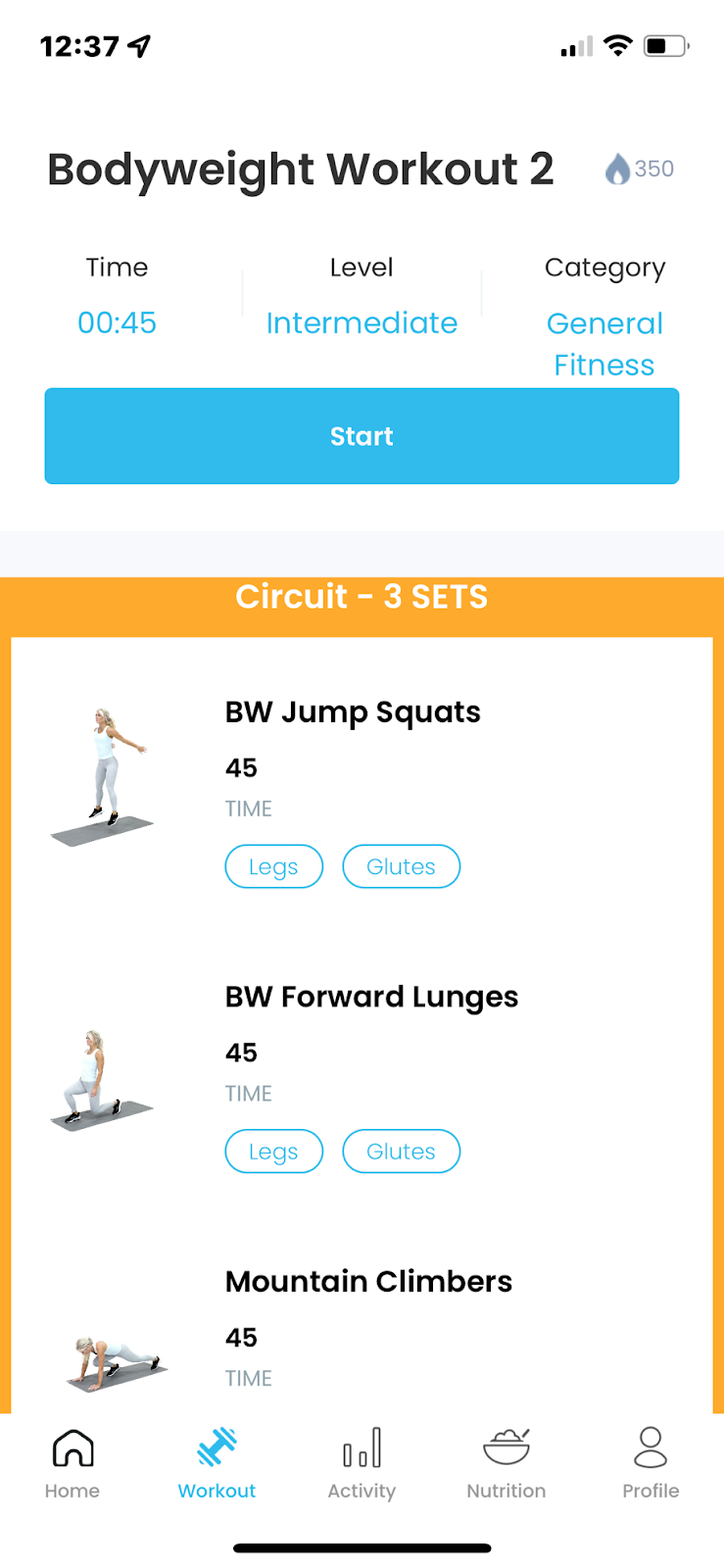
Task: Open the BW Jump Squats exercise
Action: click(352, 712)
